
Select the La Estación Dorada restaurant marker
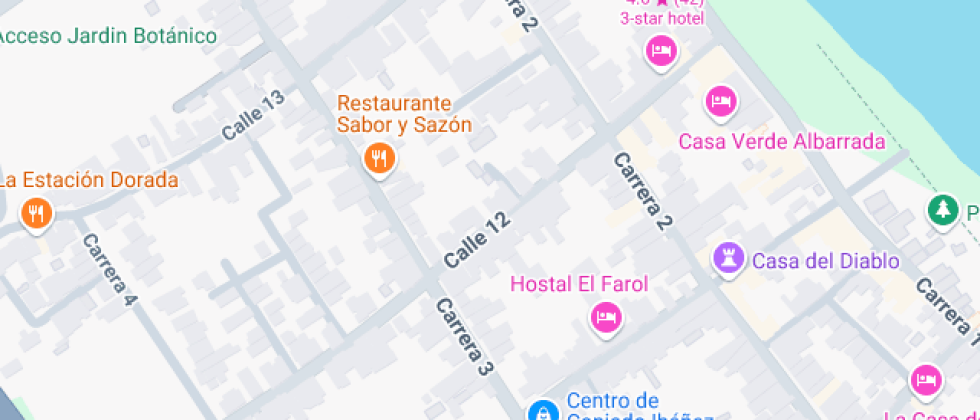click(x=36, y=213)
